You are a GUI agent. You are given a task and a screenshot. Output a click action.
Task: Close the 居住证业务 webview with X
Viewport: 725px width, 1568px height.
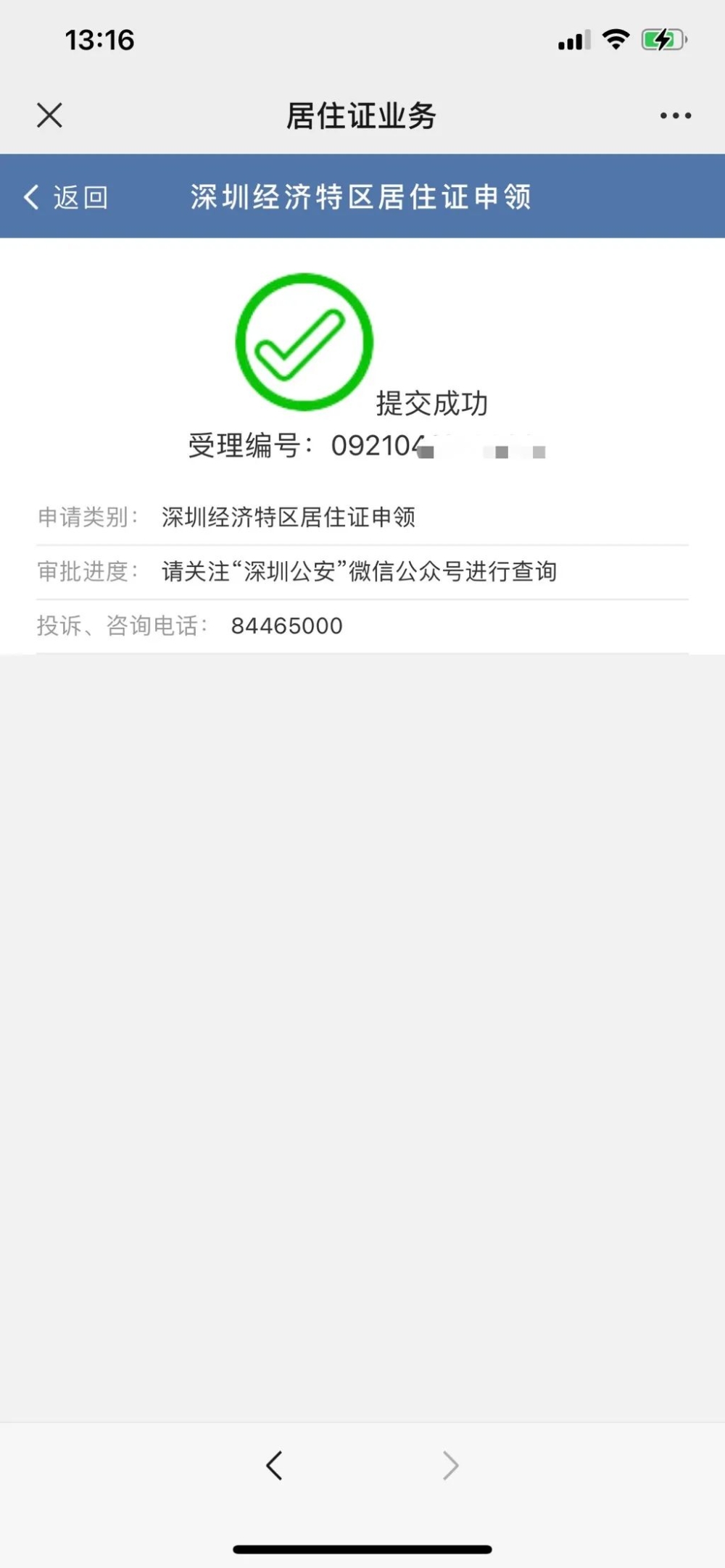(49, 115)
